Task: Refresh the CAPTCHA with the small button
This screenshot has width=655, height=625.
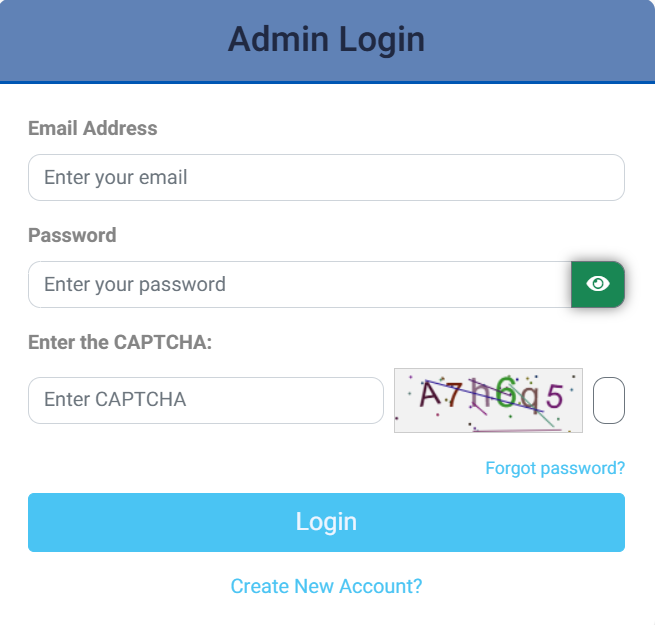Action: [x=609, y=400]
